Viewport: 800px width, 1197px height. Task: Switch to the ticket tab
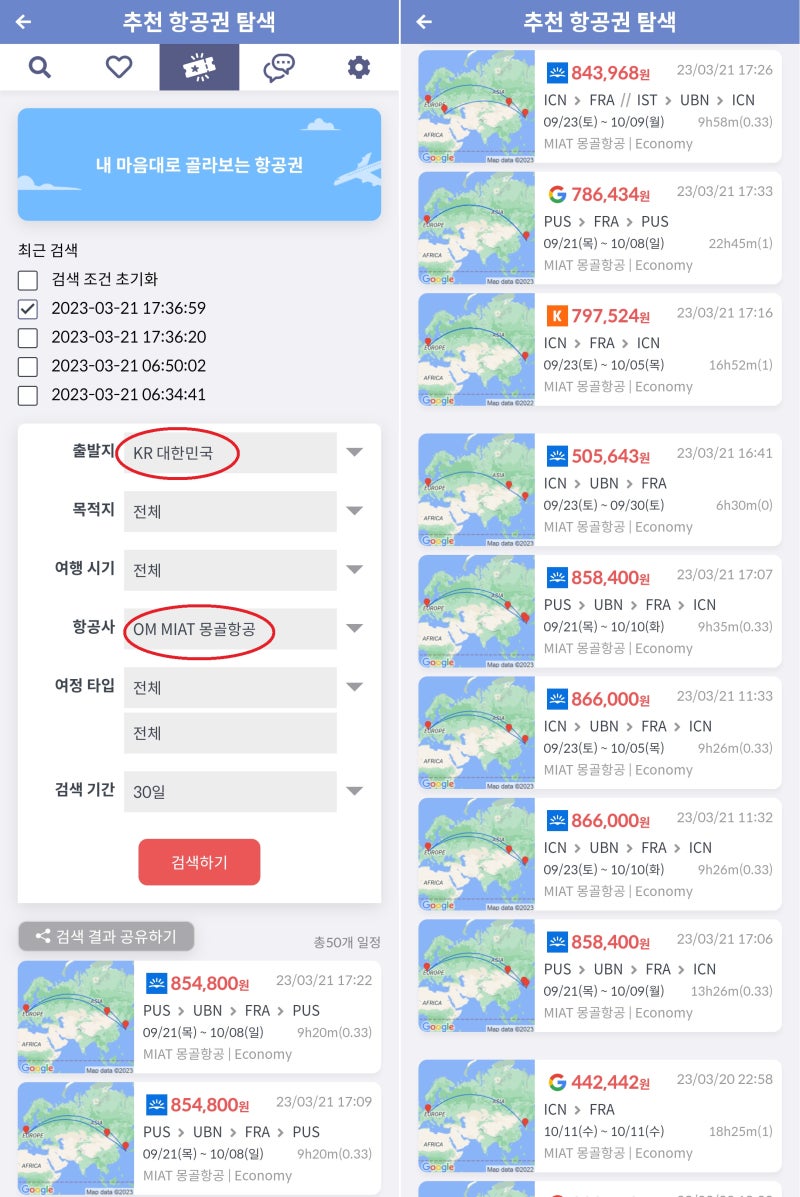[x=199, y=67]
